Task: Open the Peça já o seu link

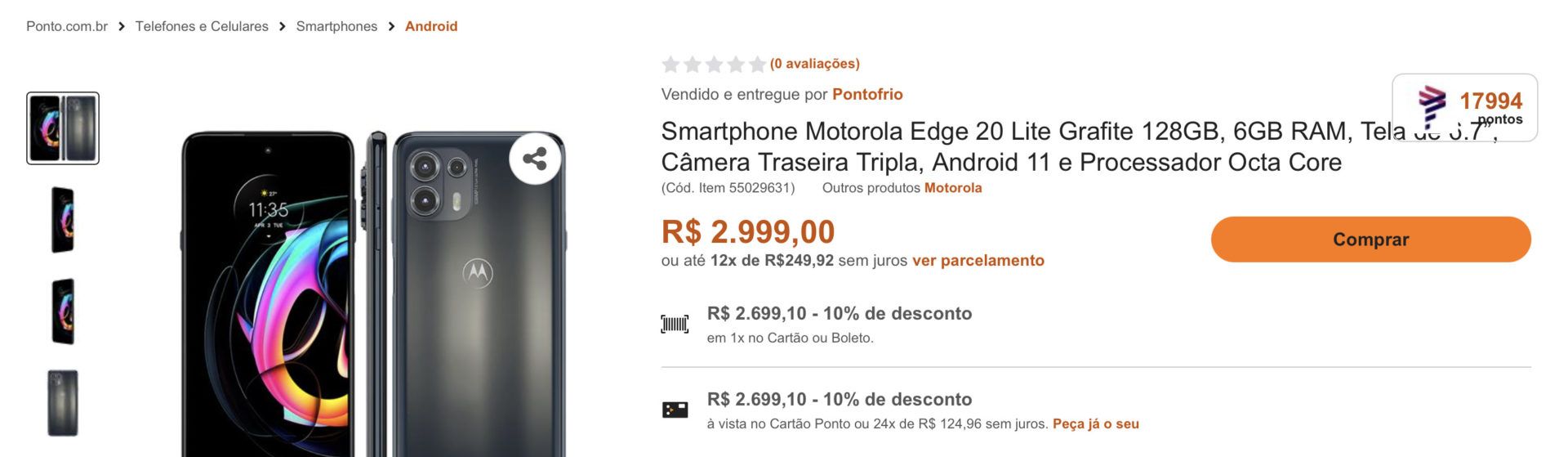Action: tap(1095, 423)
